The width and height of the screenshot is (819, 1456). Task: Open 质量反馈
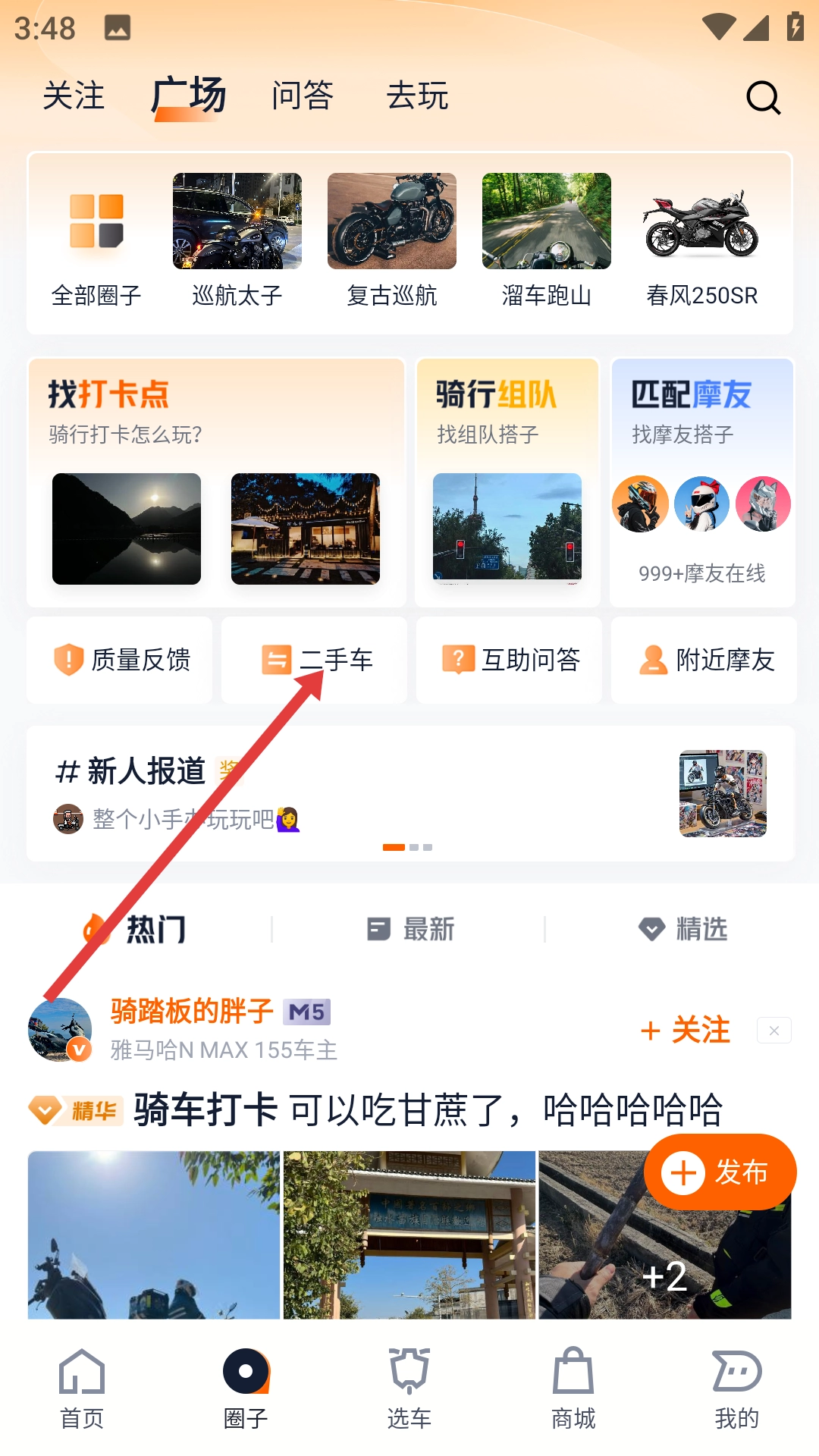tap(120, 660)
